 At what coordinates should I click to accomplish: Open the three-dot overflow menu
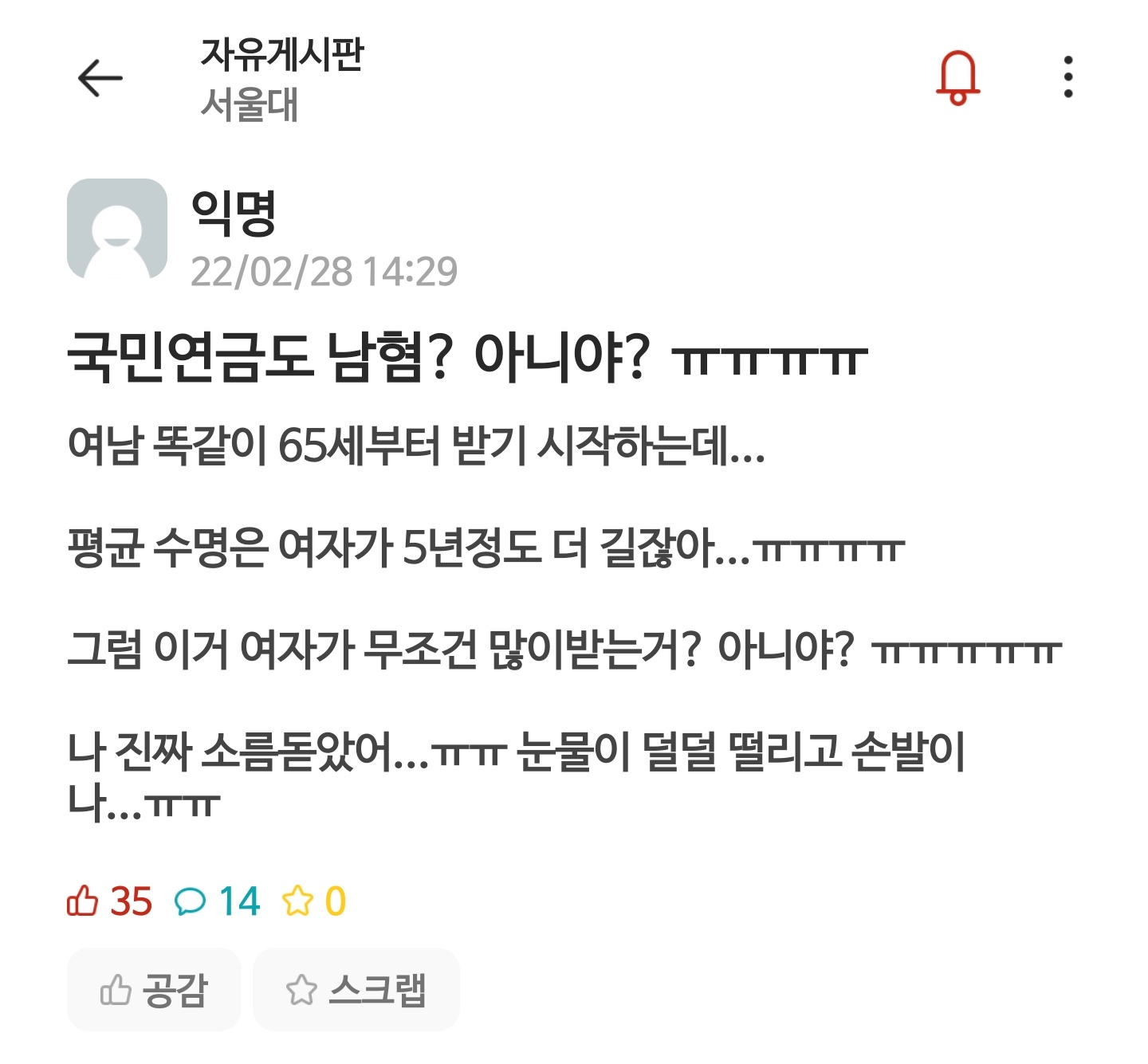coord(1067,77)
